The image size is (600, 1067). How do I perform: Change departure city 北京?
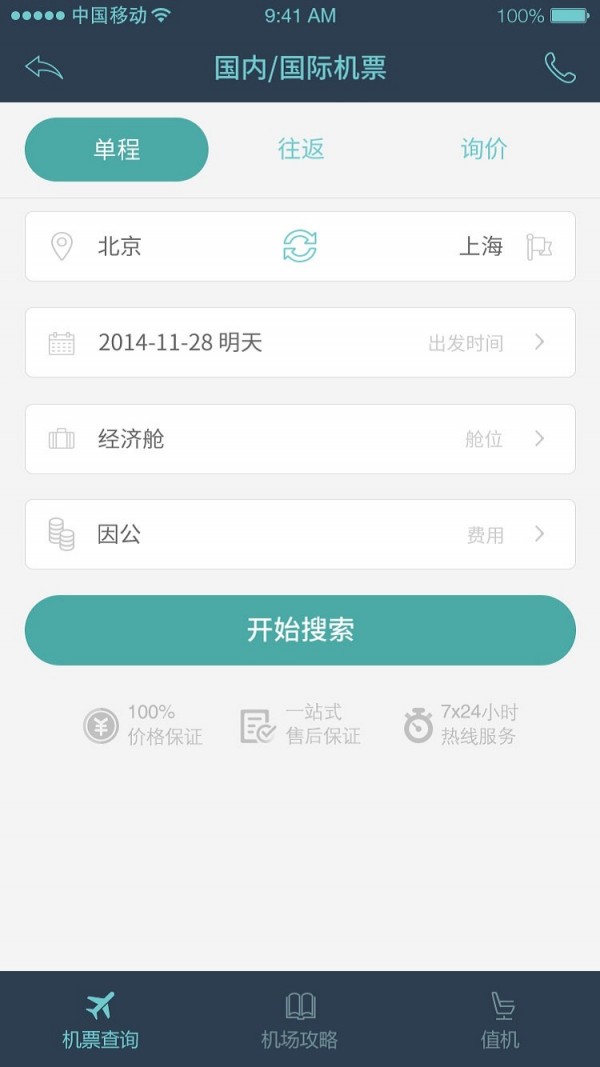(120, 246)
